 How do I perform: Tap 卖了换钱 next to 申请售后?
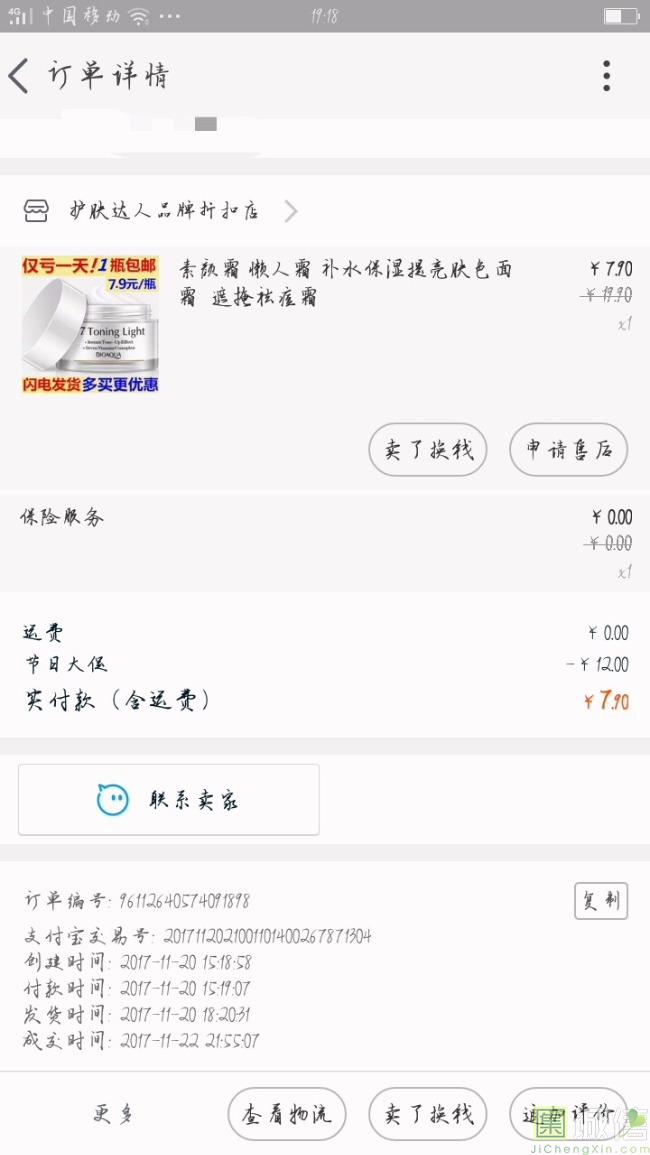(x=428, y=450)
